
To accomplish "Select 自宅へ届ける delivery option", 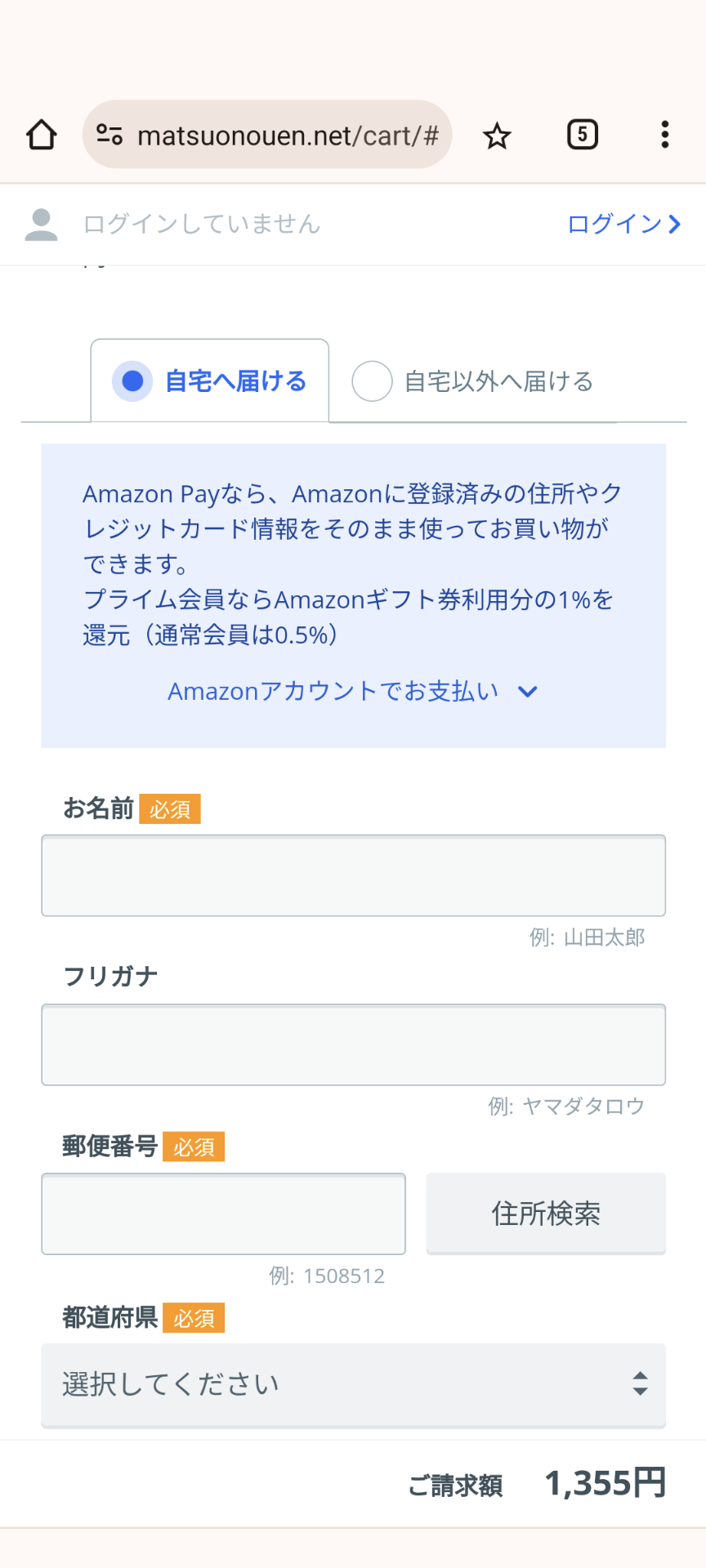I will (x=210, y=381).
